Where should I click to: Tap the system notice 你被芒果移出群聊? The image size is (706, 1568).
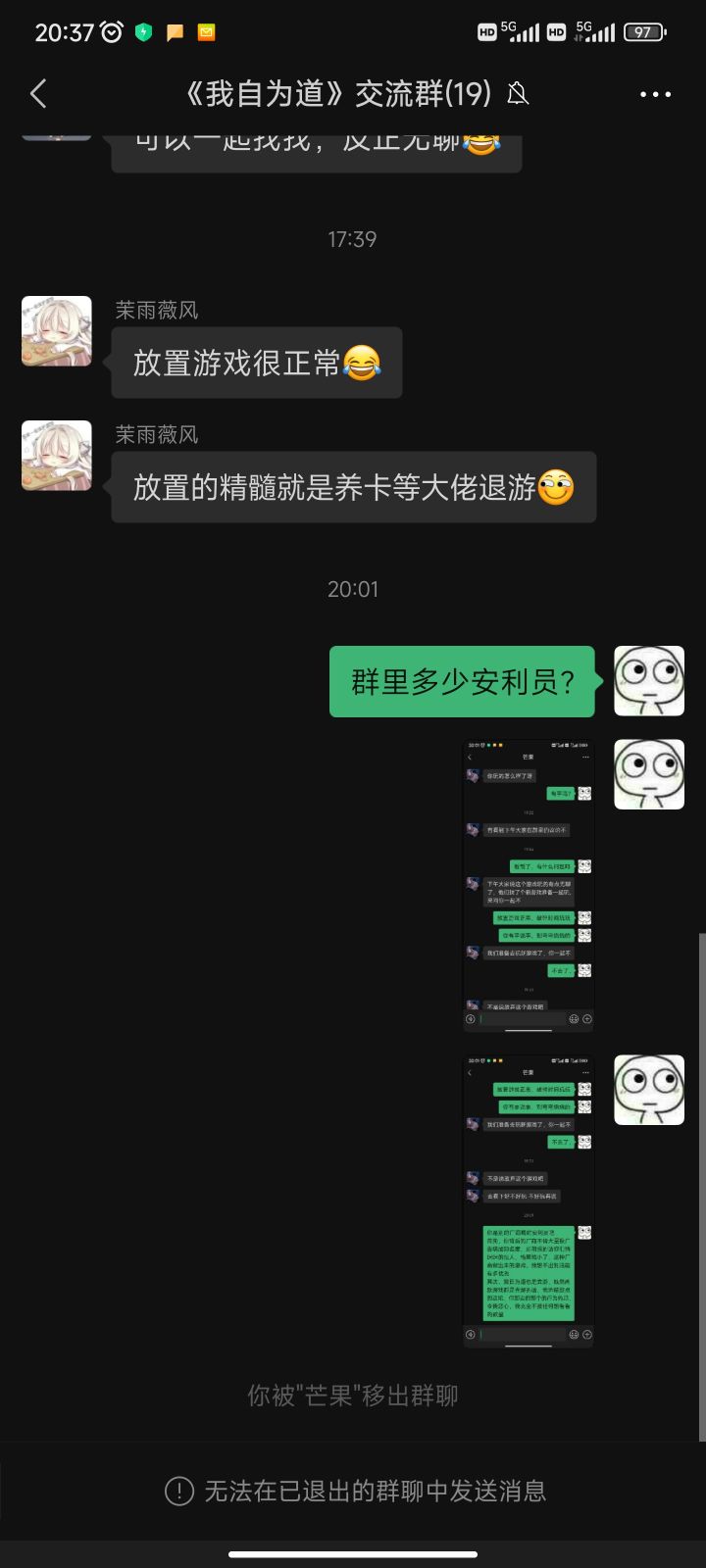pyautogui.click(x=353, y=1396)
